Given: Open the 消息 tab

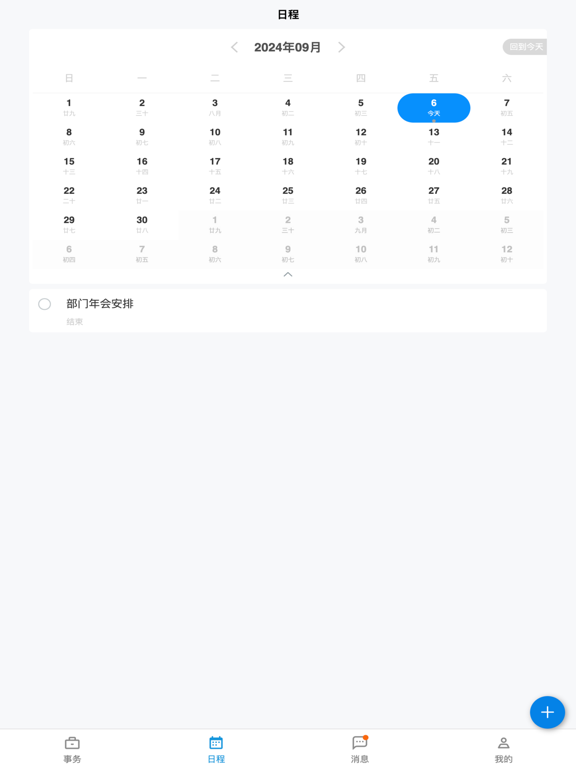Looking at the screenshot, I should 360,749.
